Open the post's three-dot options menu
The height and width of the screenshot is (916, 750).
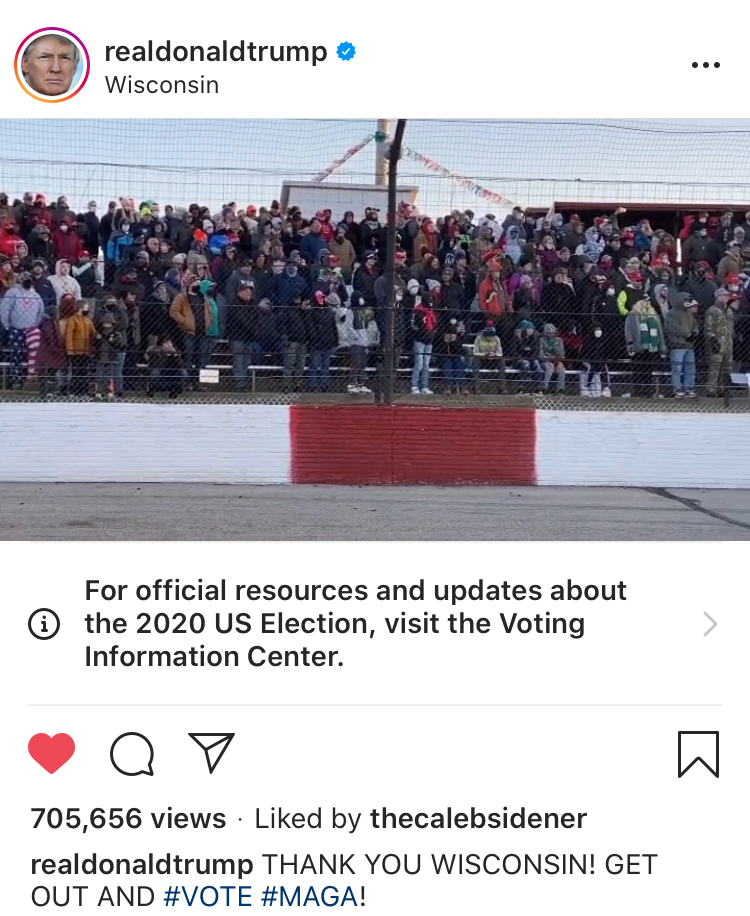click(x=705, y=65)
